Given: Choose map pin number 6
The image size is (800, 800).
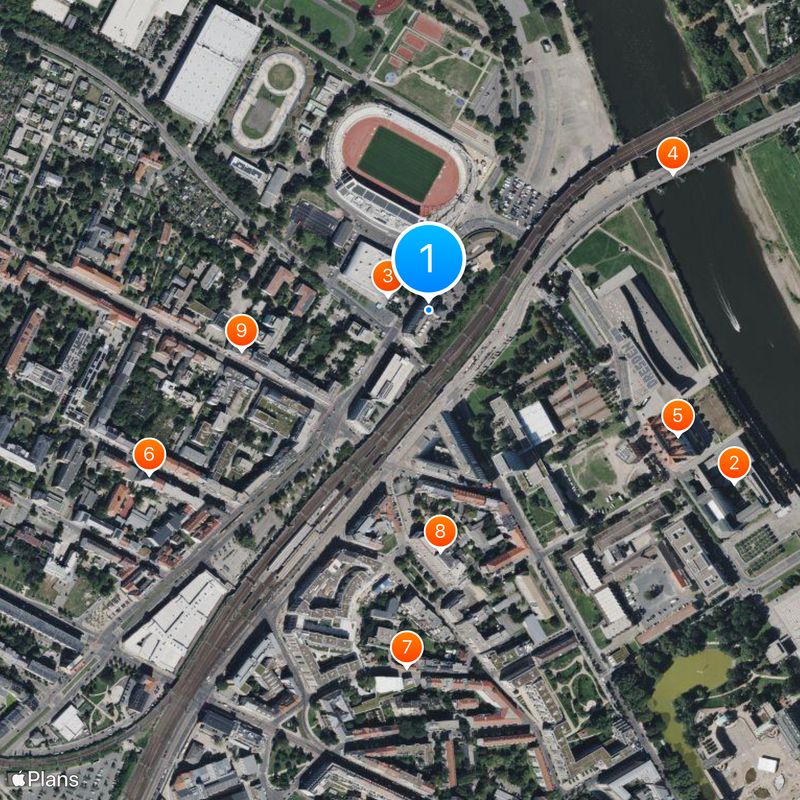Looking at the screenshot, I should (x=149, y=455).
